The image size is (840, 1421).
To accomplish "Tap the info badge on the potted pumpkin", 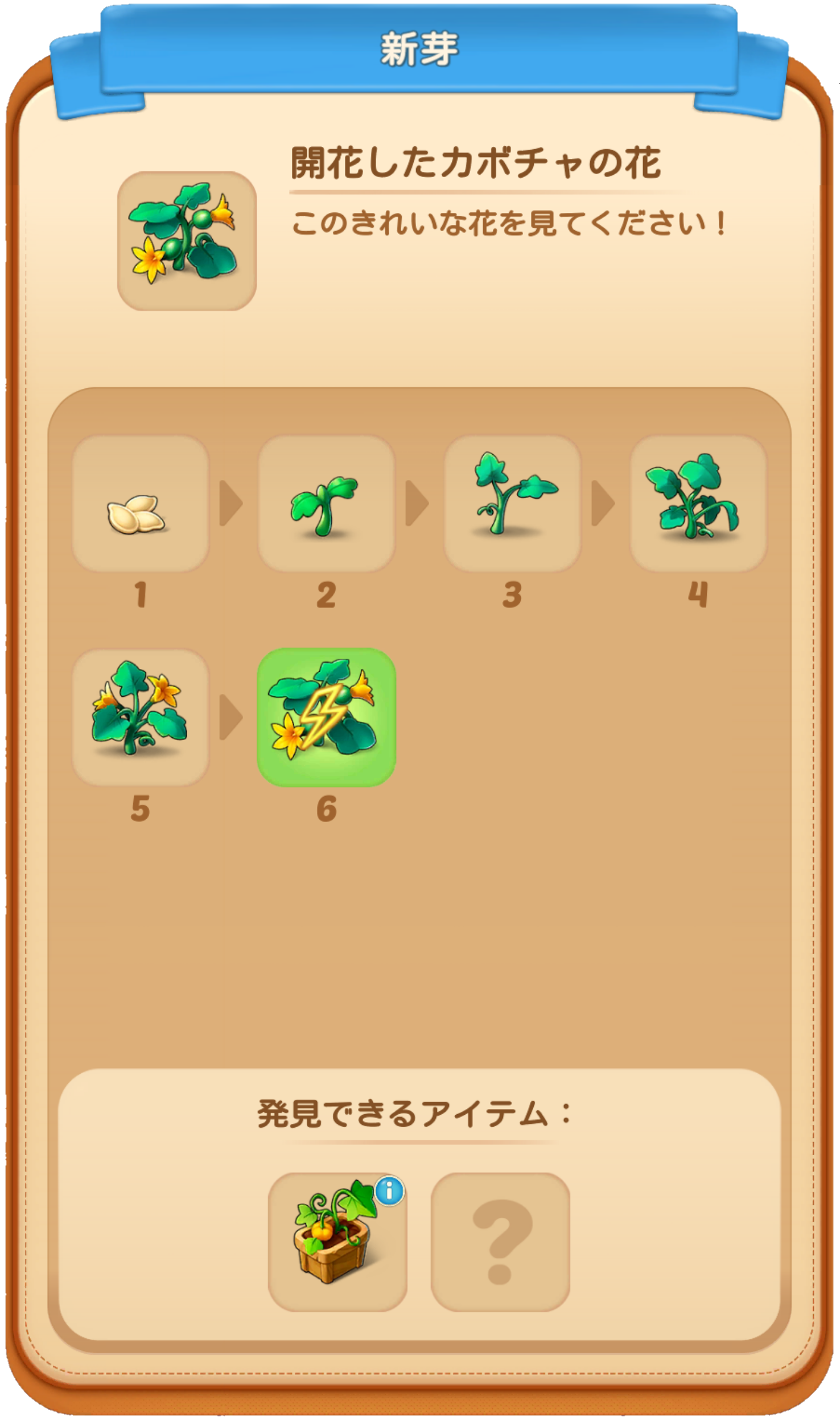I will [x=390, y=1191].
